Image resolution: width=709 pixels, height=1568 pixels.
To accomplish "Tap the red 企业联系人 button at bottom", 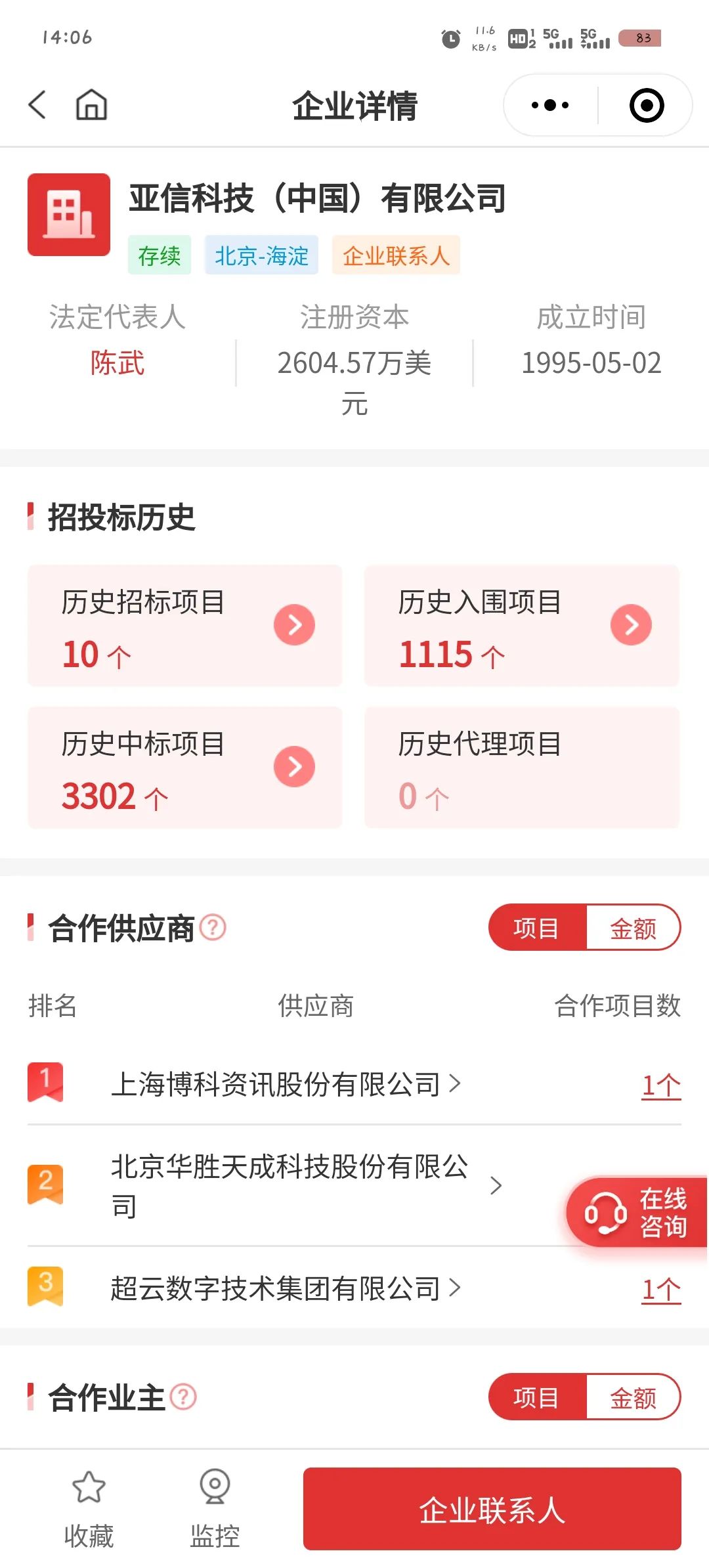I will point(492,1509).
